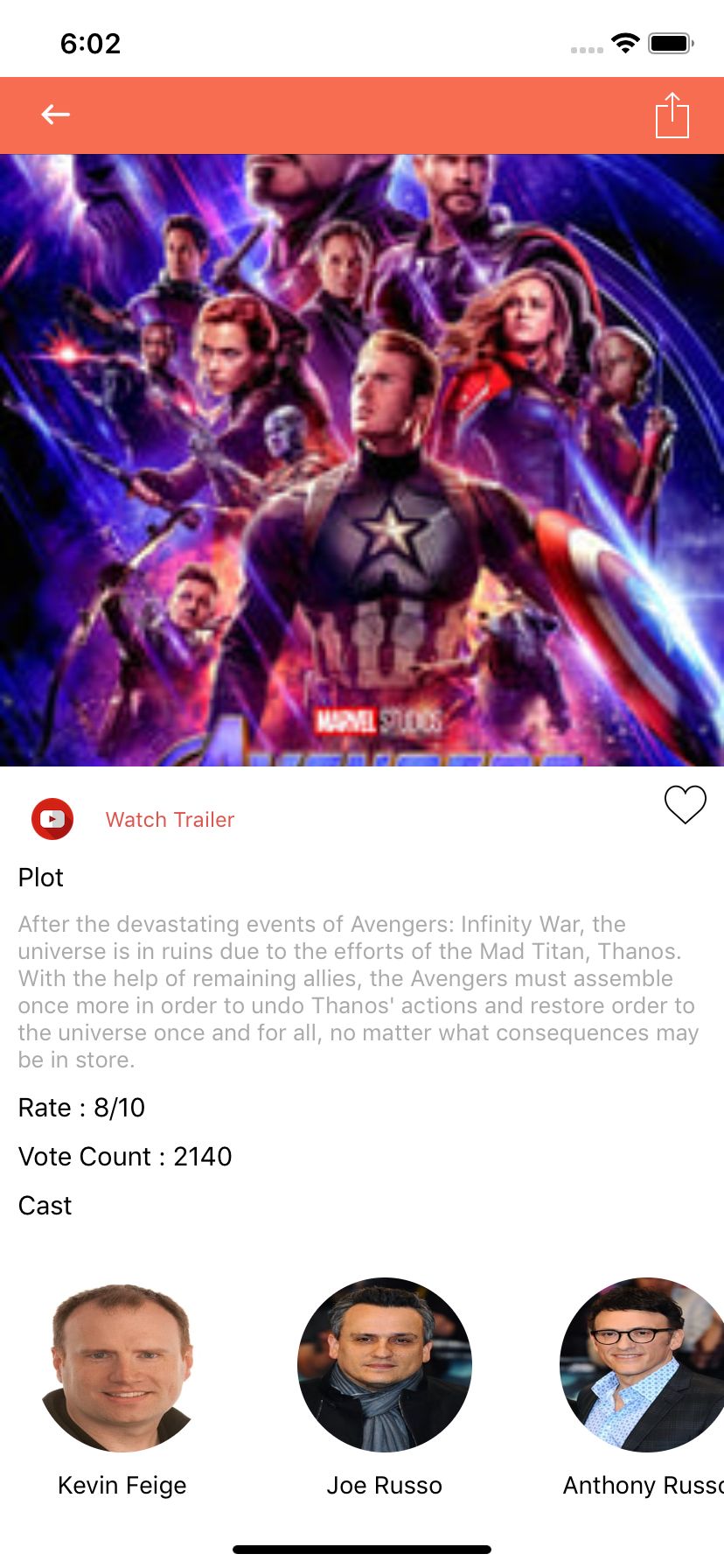Open the Watch Trailer link
This screenshot has width=724, height=1568.
(170, 820)
